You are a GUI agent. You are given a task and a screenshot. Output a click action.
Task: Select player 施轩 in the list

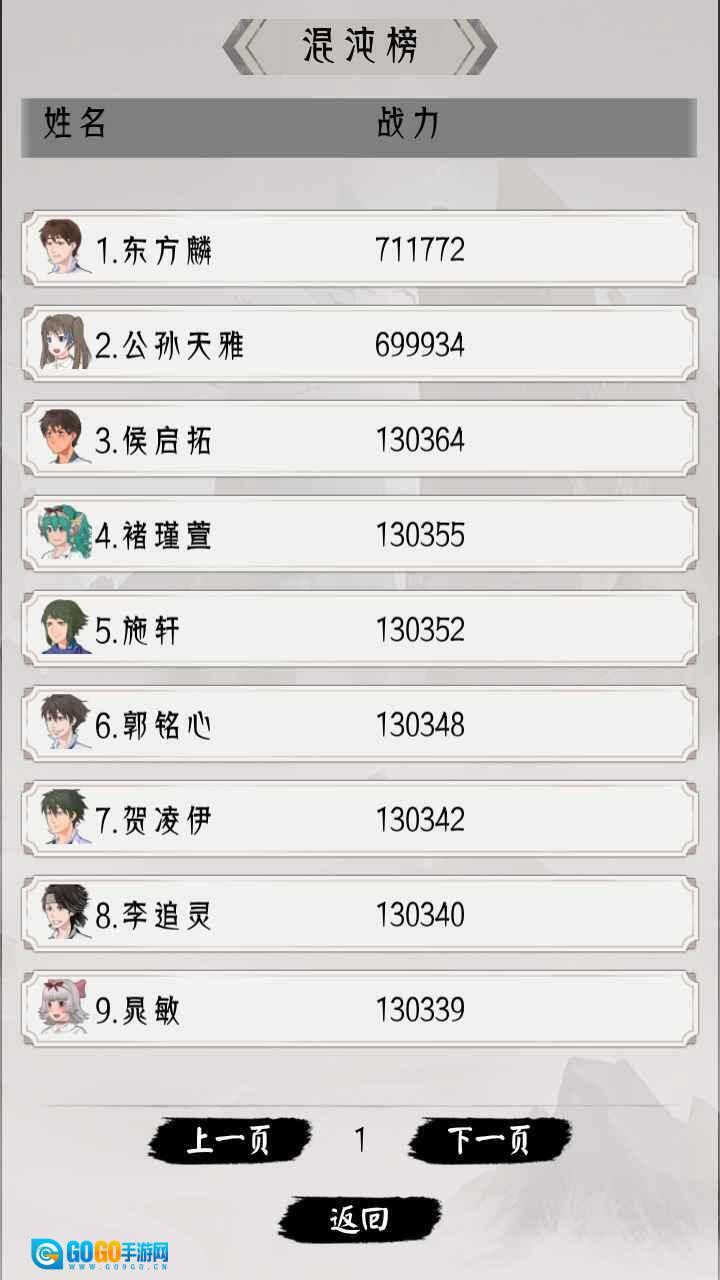(359, 630)
